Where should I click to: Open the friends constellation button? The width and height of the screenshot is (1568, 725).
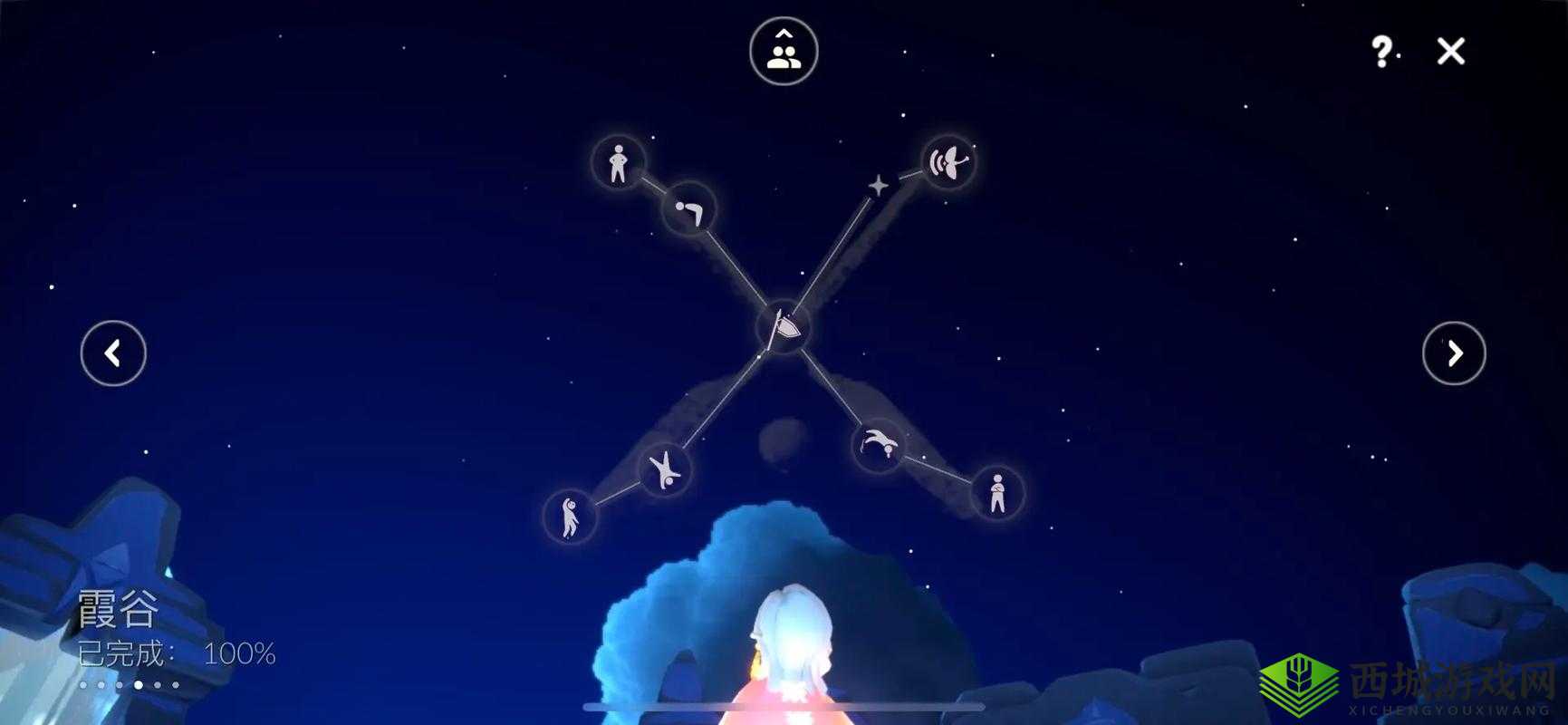coord(784,52)
